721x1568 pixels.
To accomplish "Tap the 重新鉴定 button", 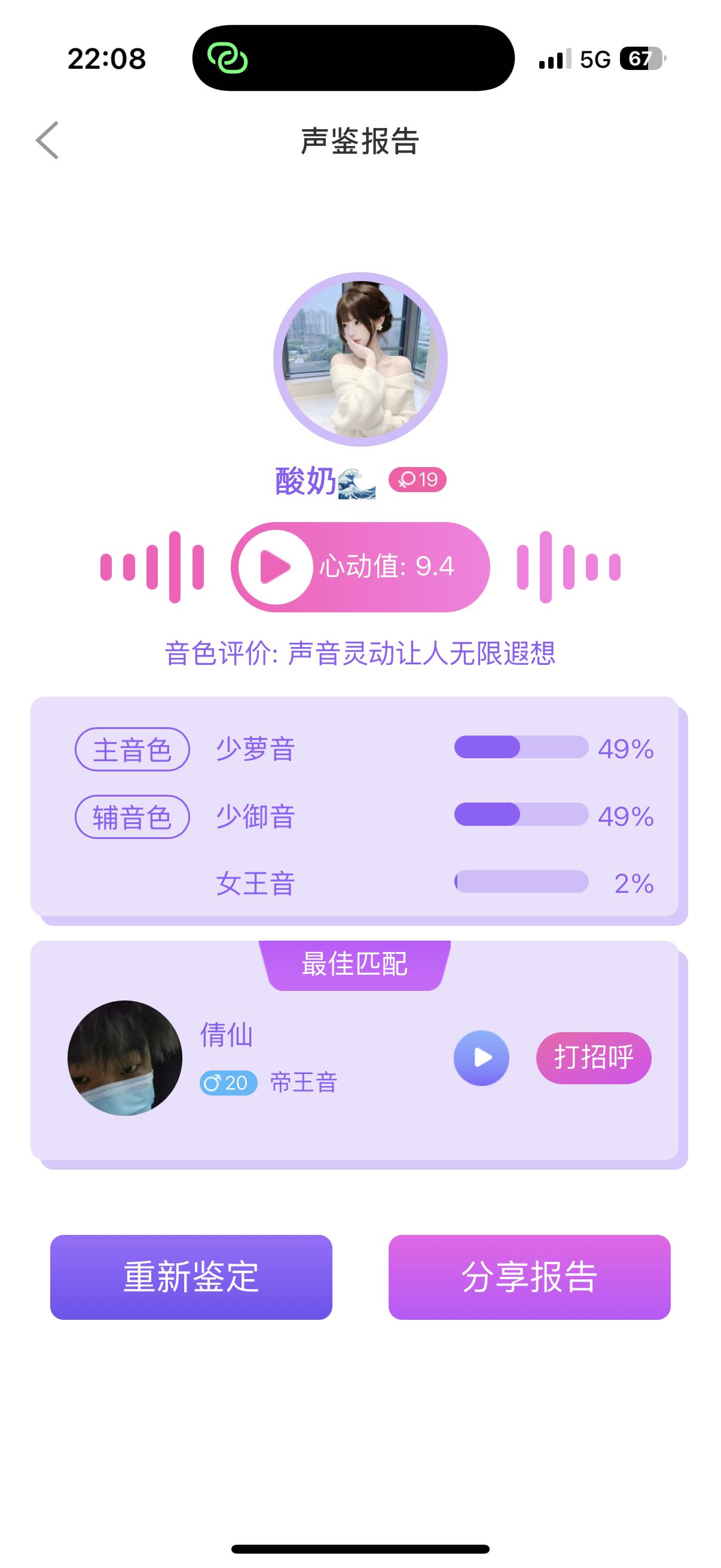I will click(x=191, y=1277).
